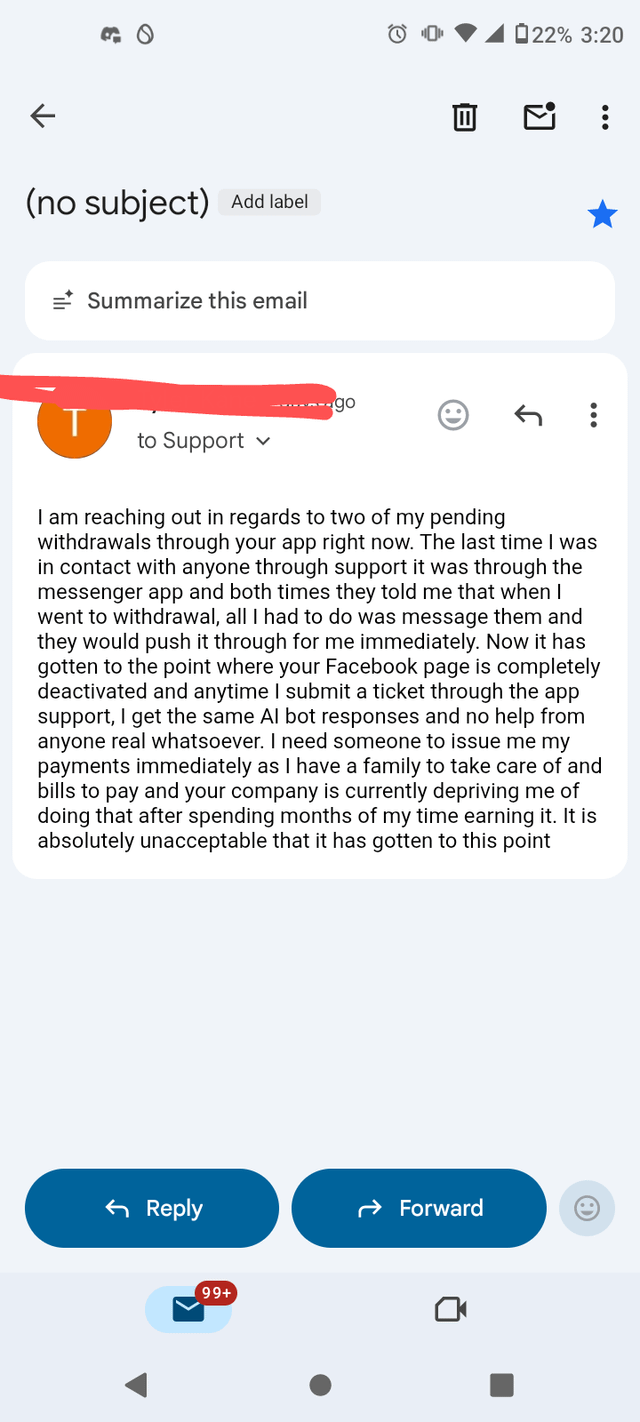The width and height of the screenshot is (640, 1422).
Task: Mark this email as unread
Action: (x=539, y=117)
